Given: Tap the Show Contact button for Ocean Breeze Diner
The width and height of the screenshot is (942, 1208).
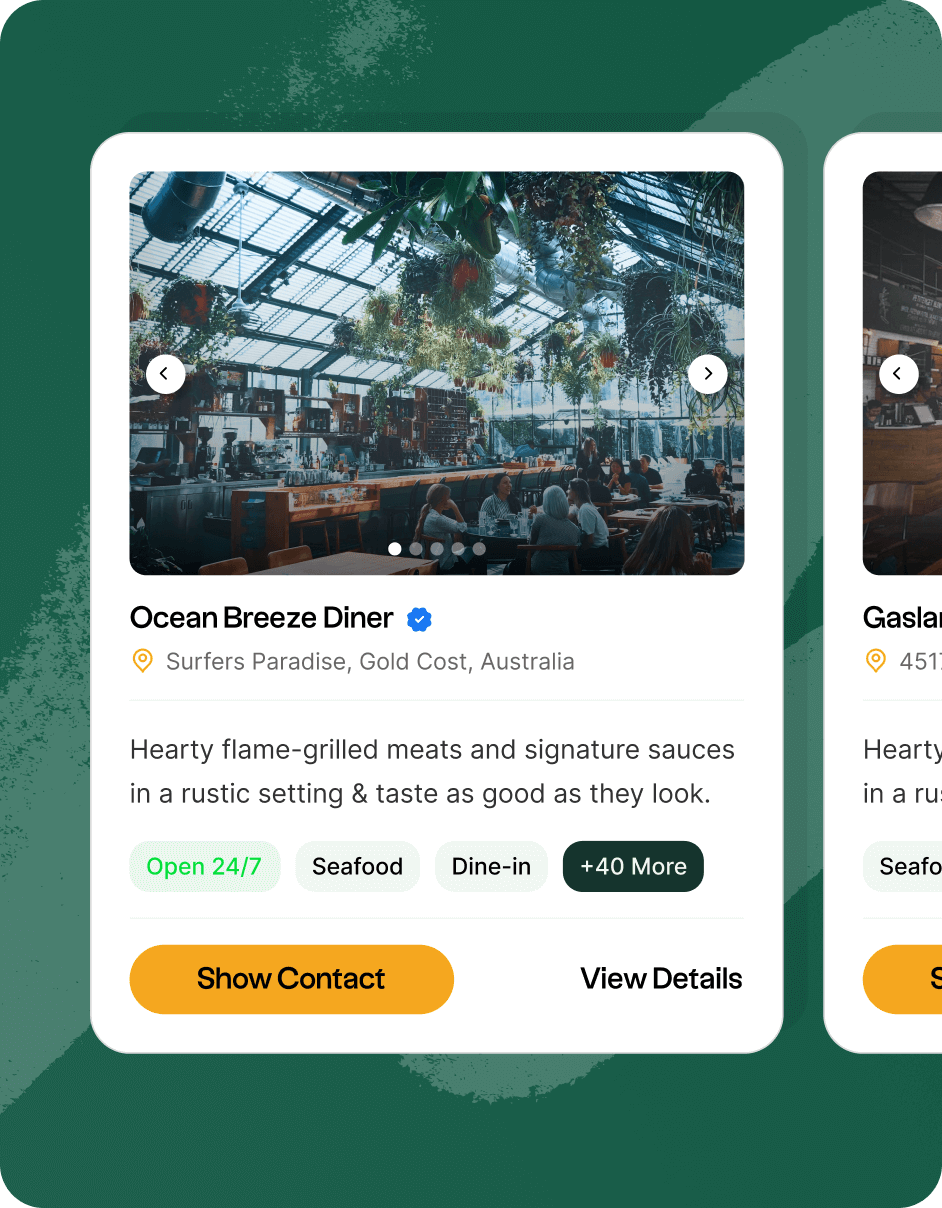Looking at the screenshot, I should point(291,979).
